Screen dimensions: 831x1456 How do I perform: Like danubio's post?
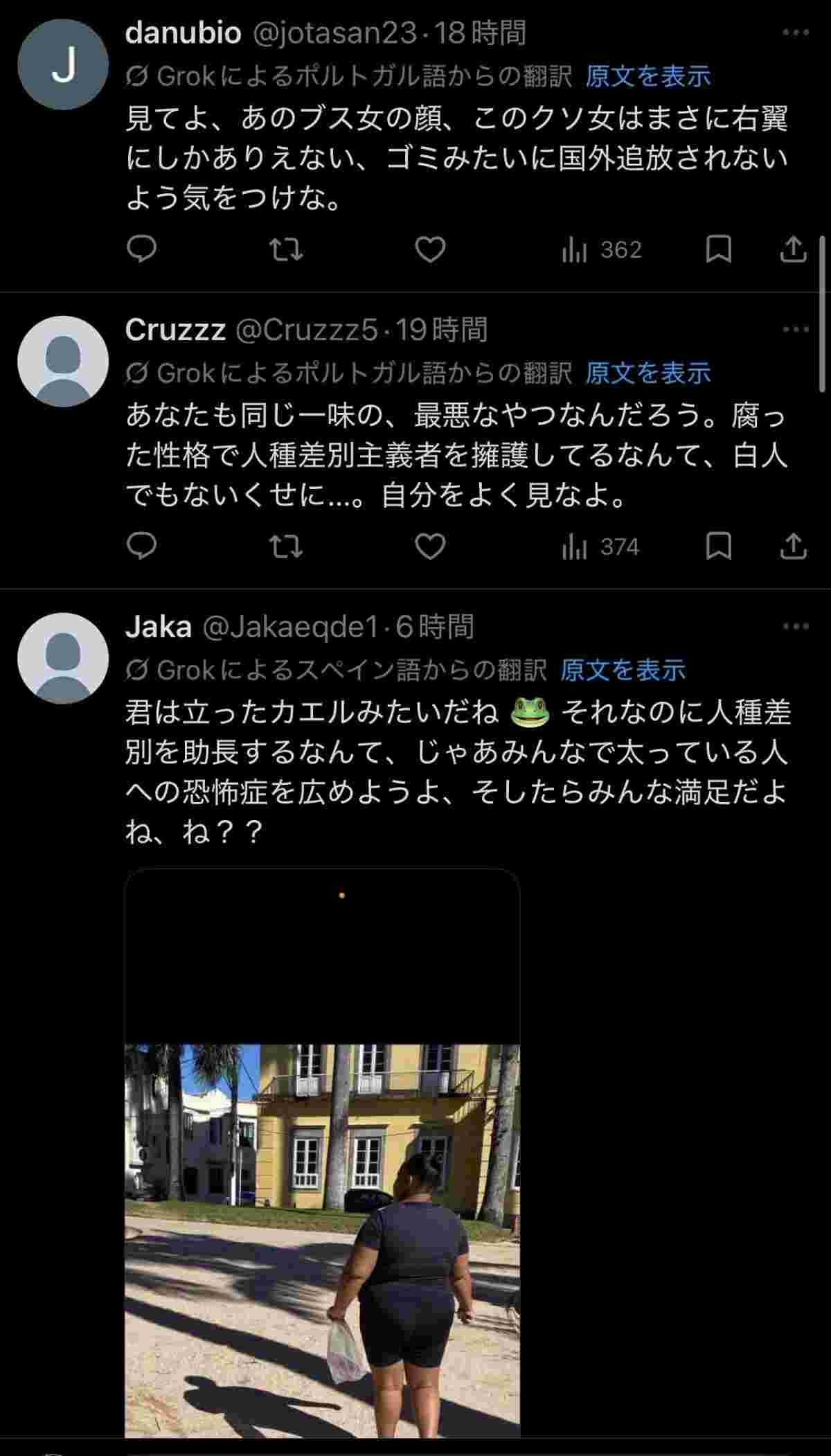coord(429,249)
